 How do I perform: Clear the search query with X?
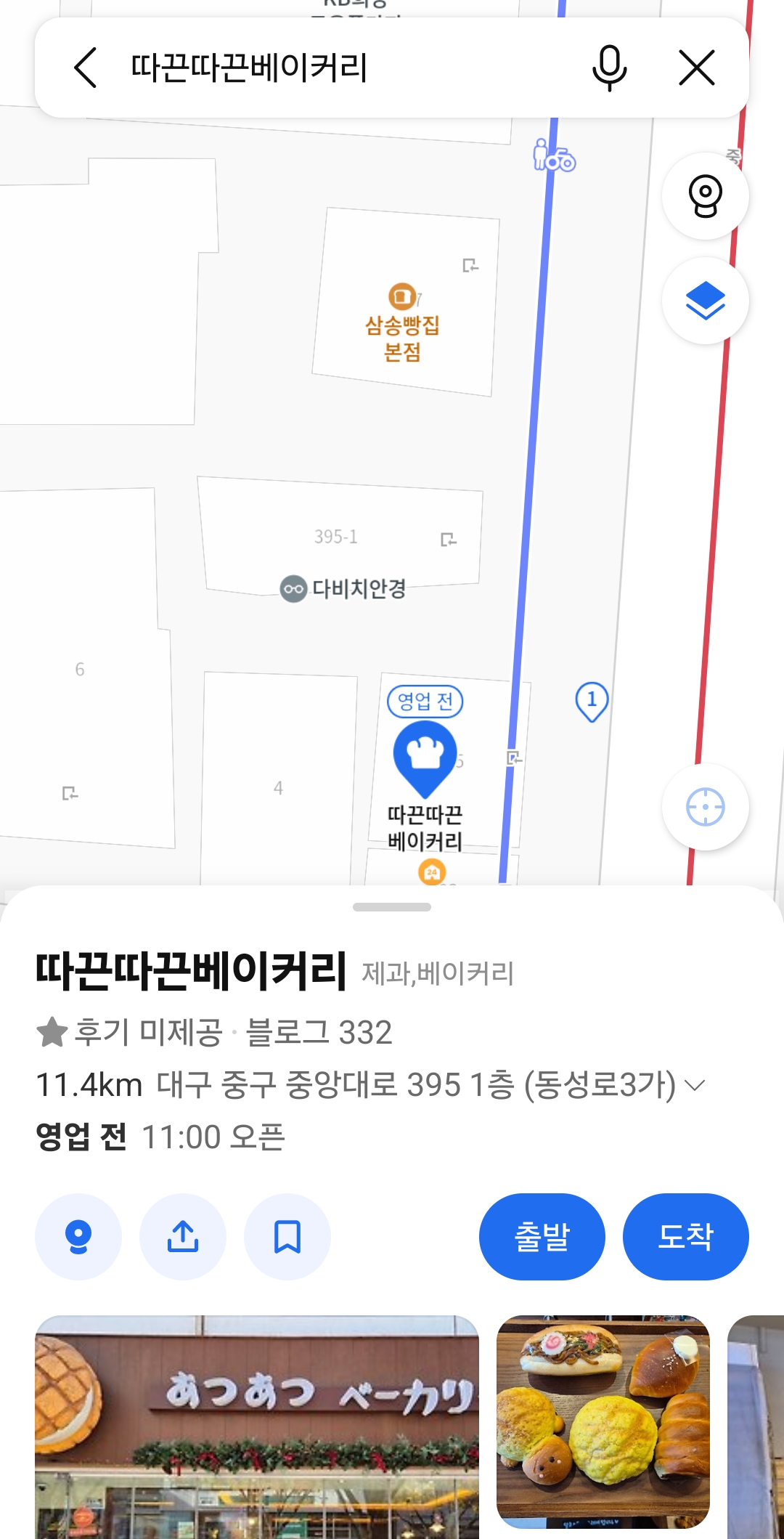click(697, 68)
